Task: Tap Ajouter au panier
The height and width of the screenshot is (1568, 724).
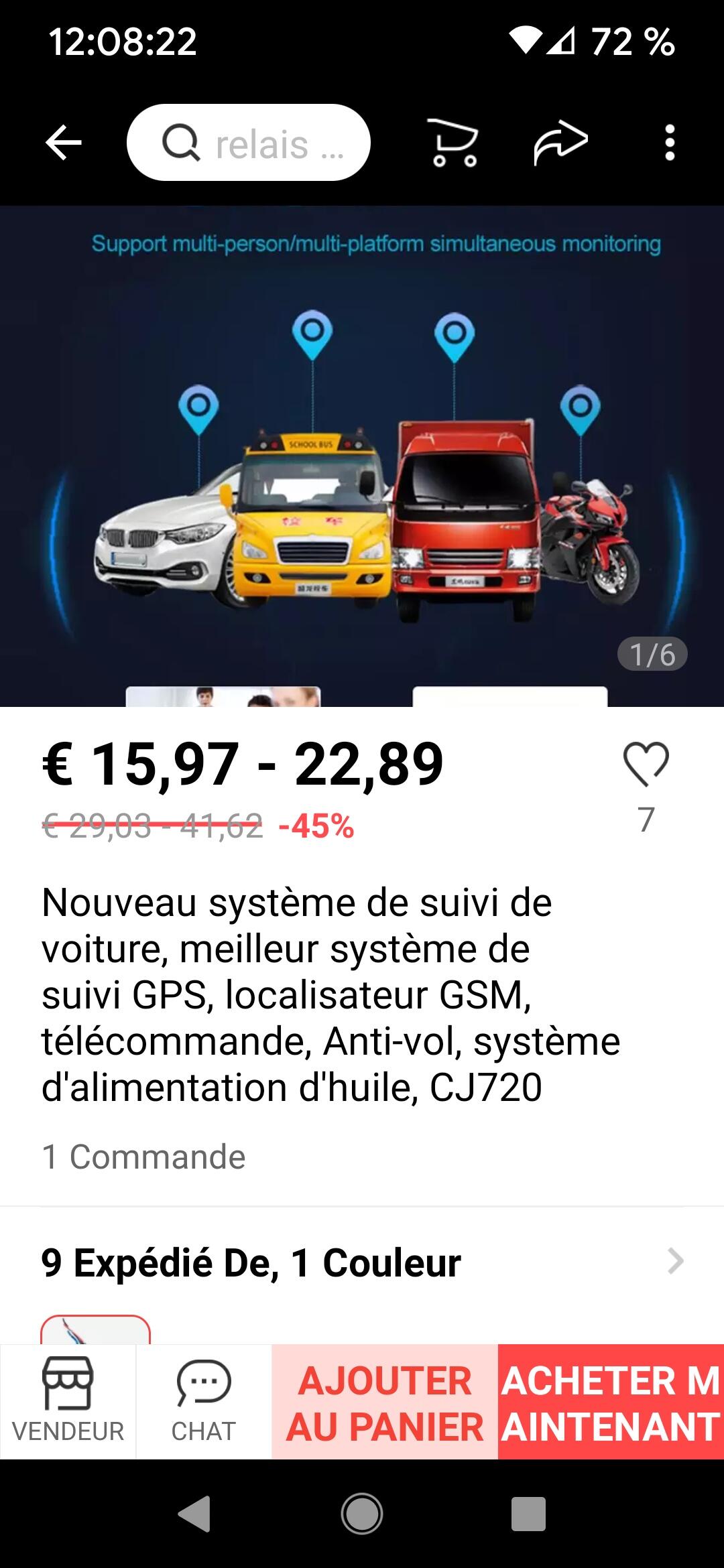Action: tap(385, 1401)
